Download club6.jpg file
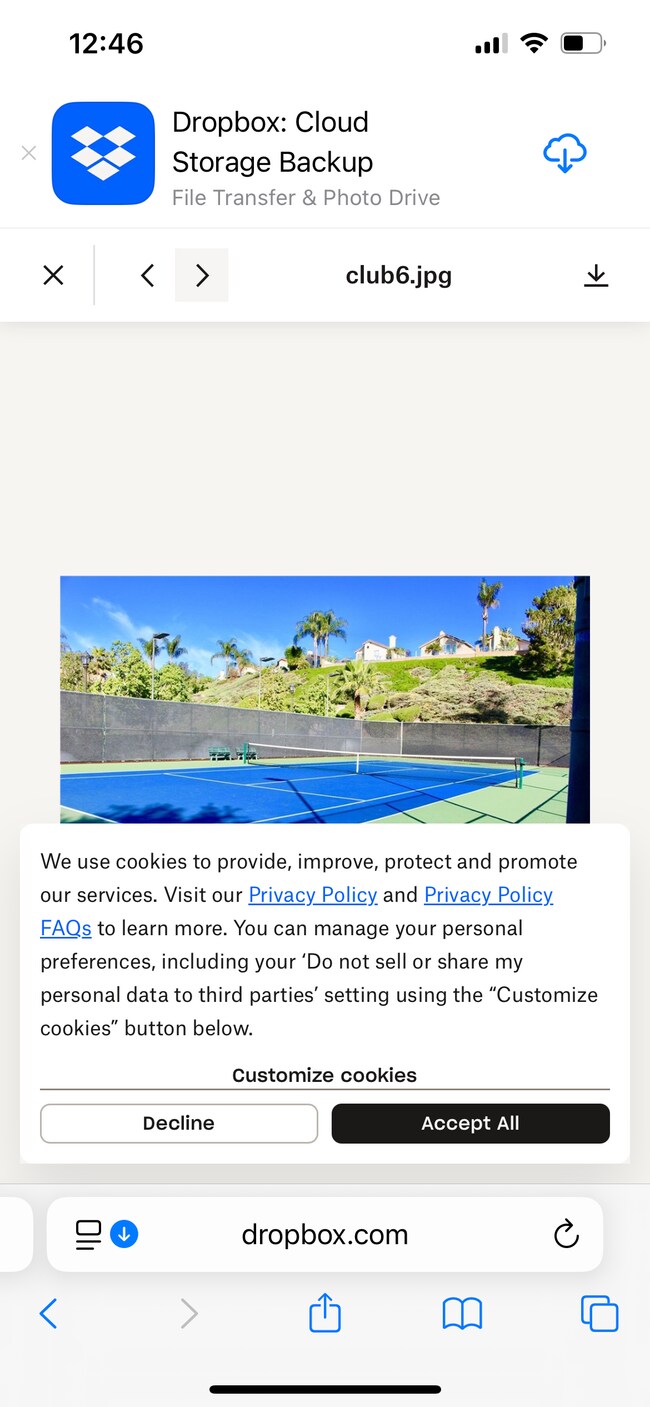 (596, 275)
